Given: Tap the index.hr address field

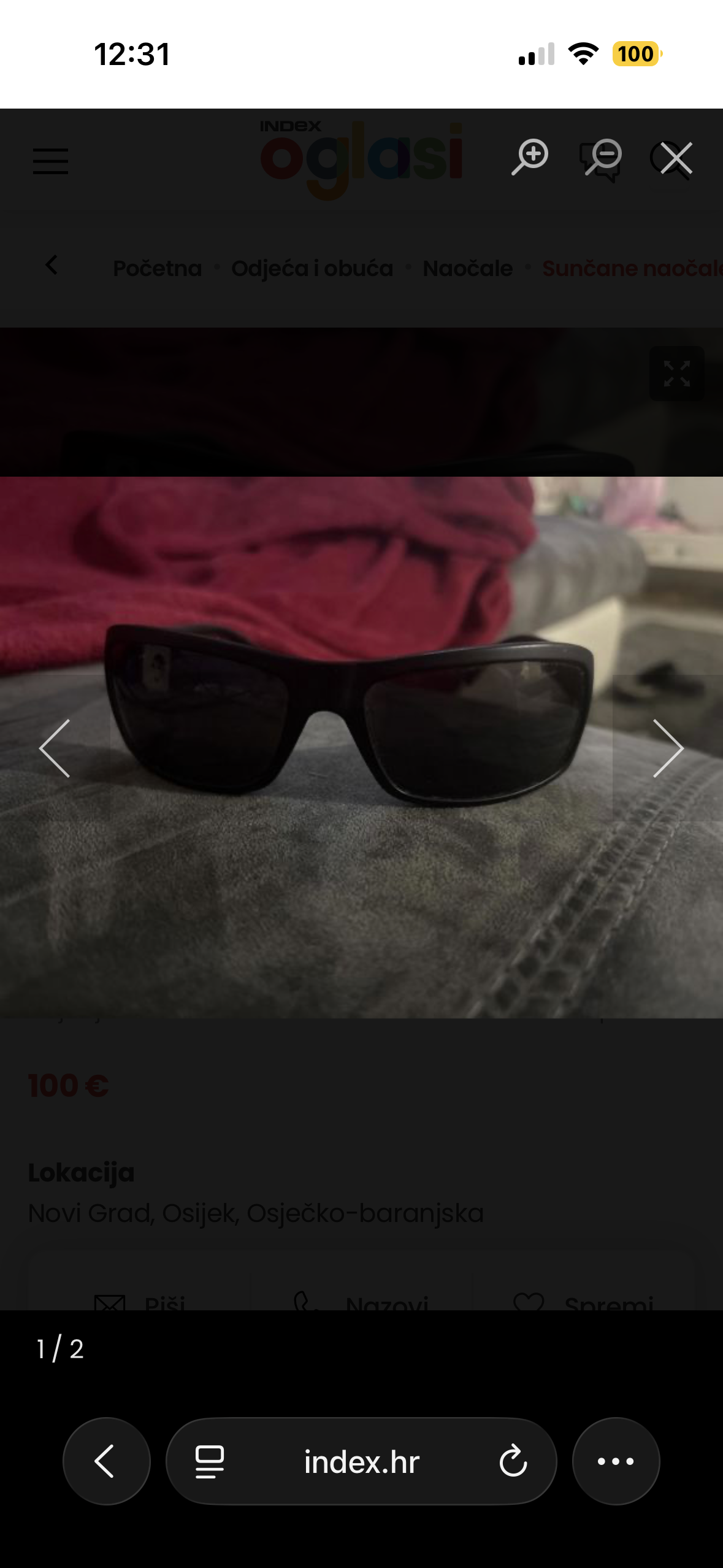Looking at the screenshot, I should click(361, 1462).
